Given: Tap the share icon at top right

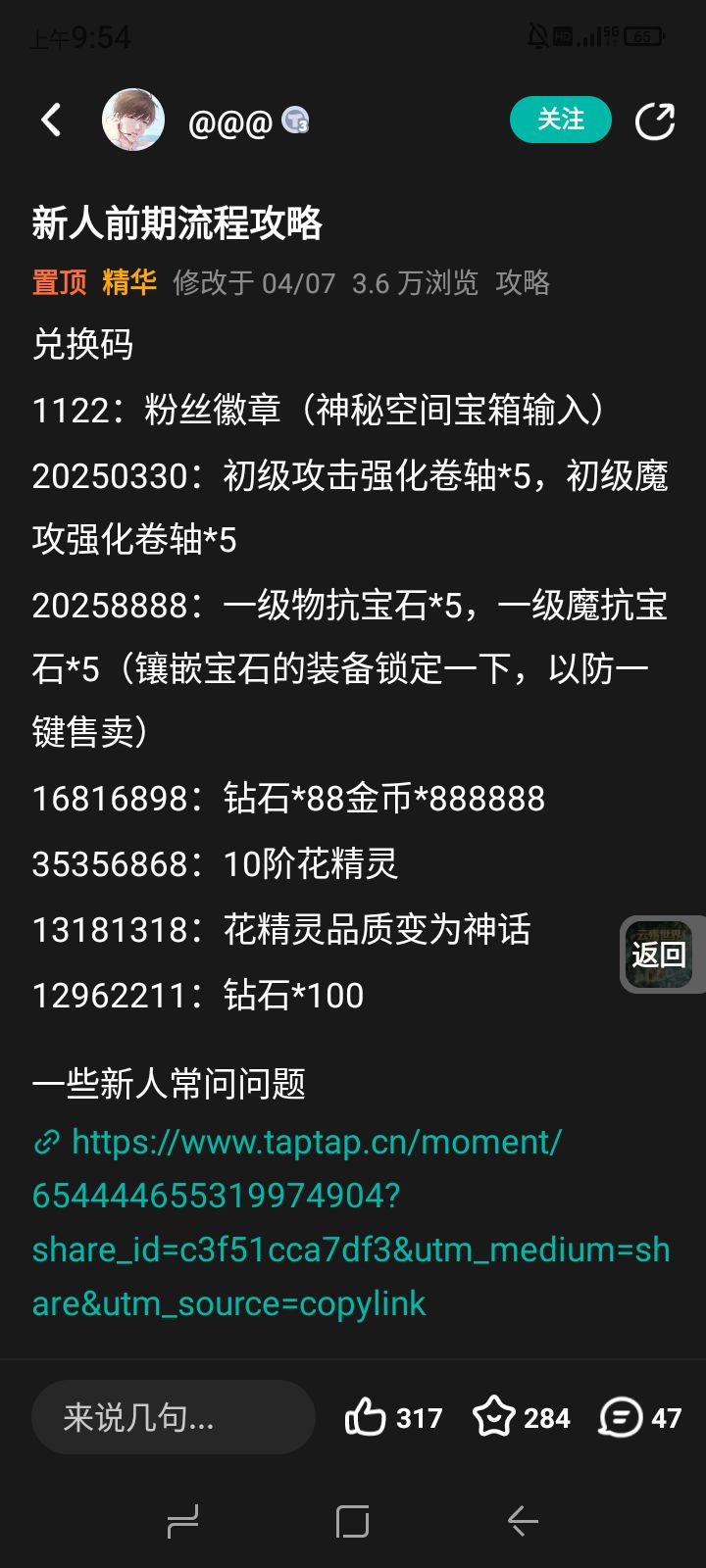Looking at the screenshot, I should (x=654, y=120).
